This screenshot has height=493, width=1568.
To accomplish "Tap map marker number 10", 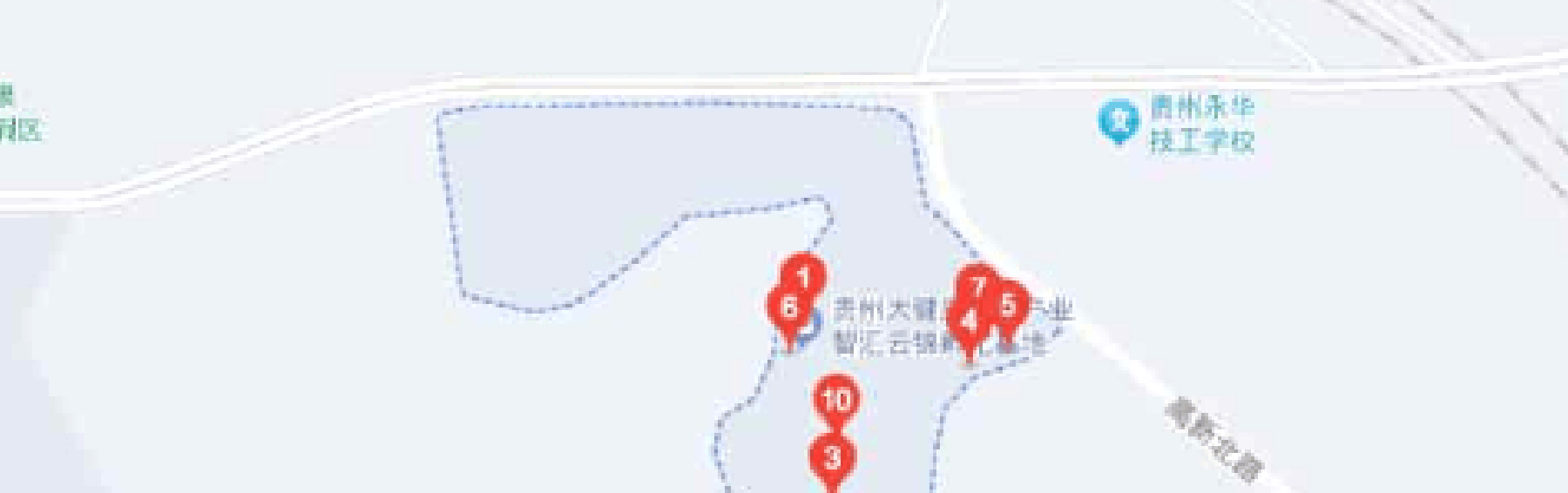I will 836,400.
